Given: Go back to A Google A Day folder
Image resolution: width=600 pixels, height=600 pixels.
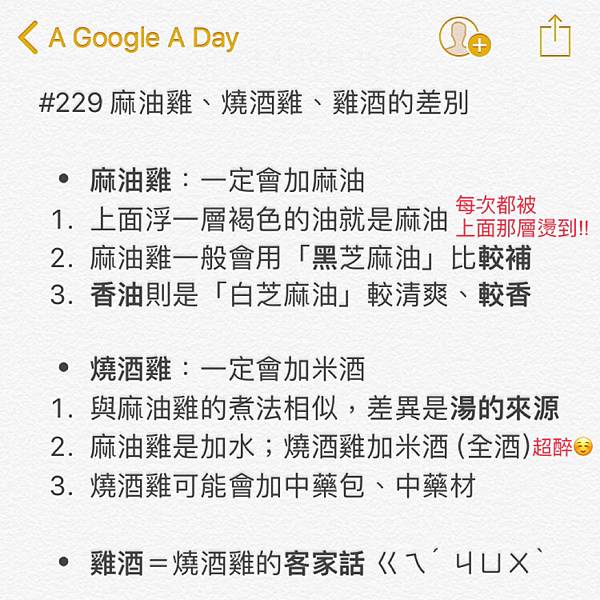Looking at the screenshot, I should pos(128,38).
